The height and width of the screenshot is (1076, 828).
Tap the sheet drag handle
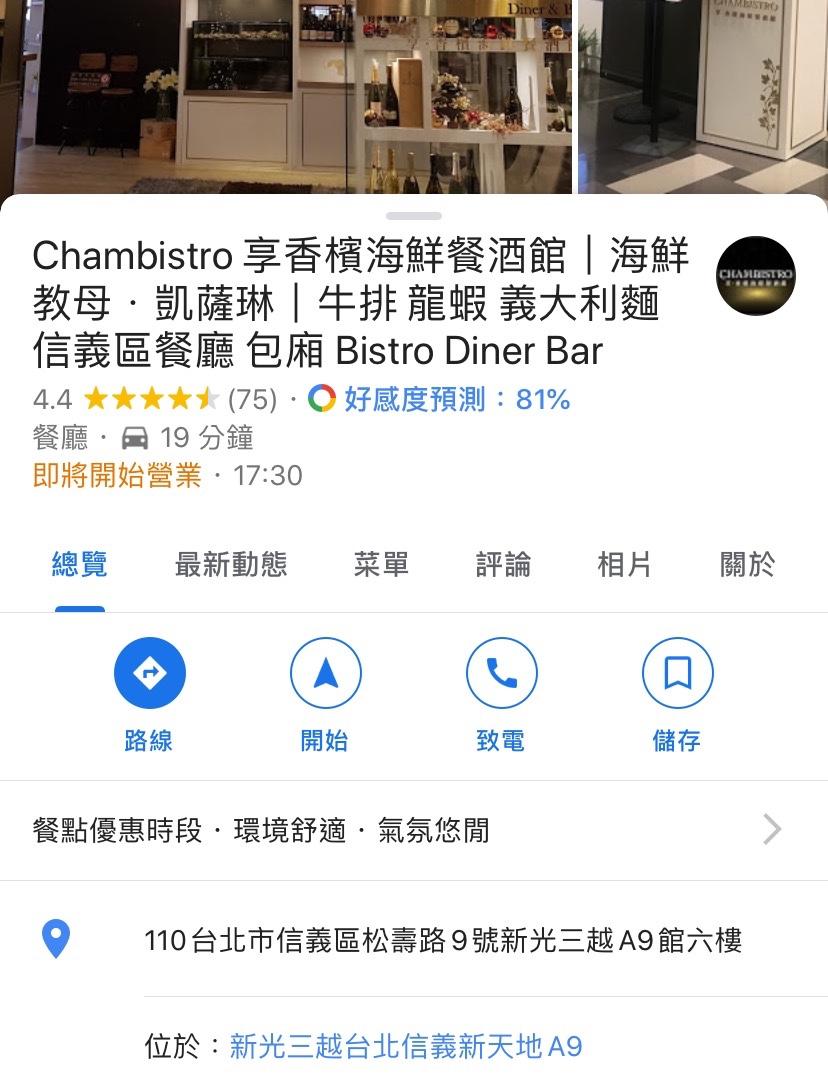click(x=413, y=216)
